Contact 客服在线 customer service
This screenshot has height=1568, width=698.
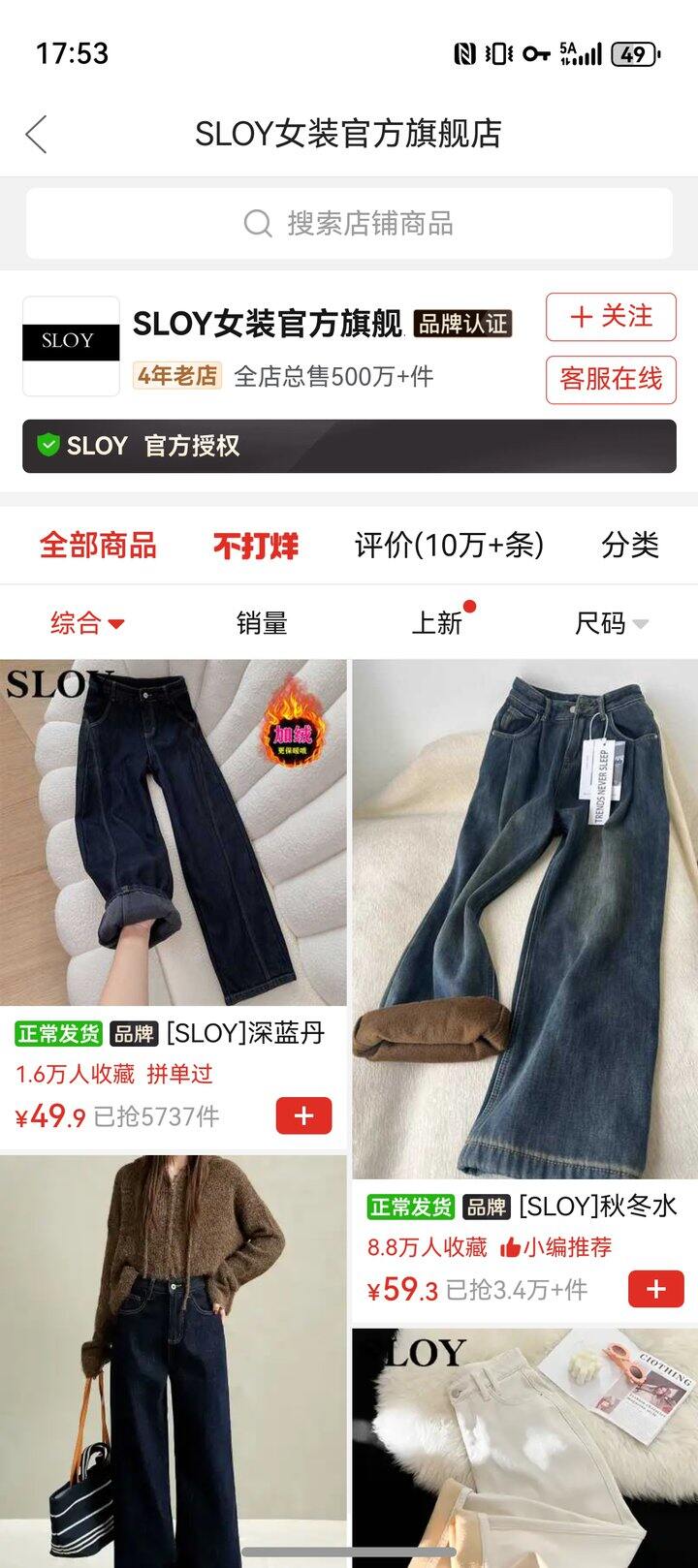click(611, 379)
